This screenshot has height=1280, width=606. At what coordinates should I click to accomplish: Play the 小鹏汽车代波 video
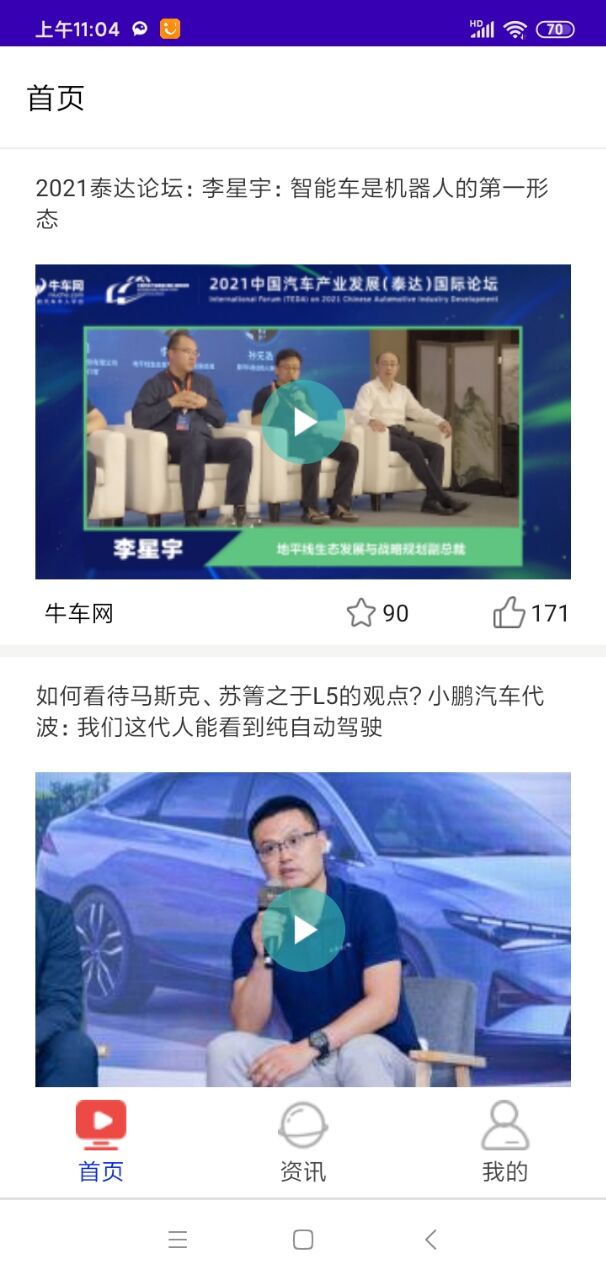[x=303, y=930]
